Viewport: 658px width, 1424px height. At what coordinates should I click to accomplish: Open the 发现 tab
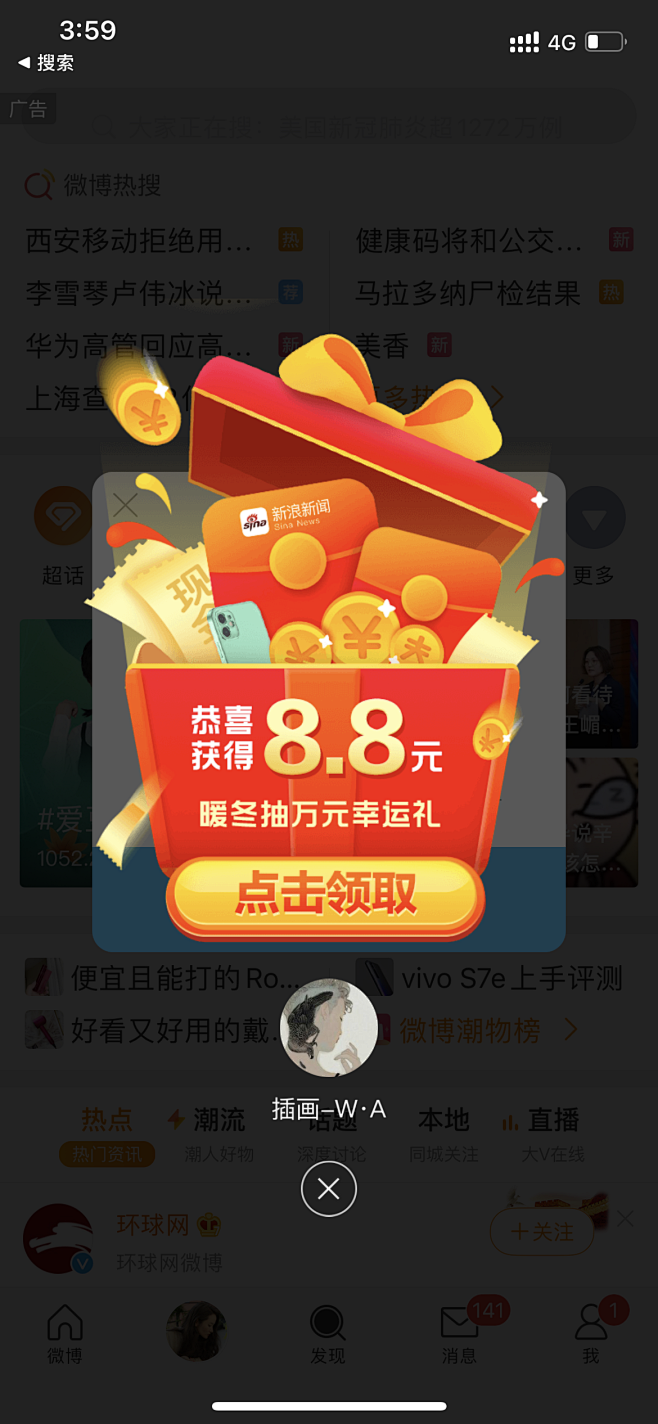coord(327,1334)
